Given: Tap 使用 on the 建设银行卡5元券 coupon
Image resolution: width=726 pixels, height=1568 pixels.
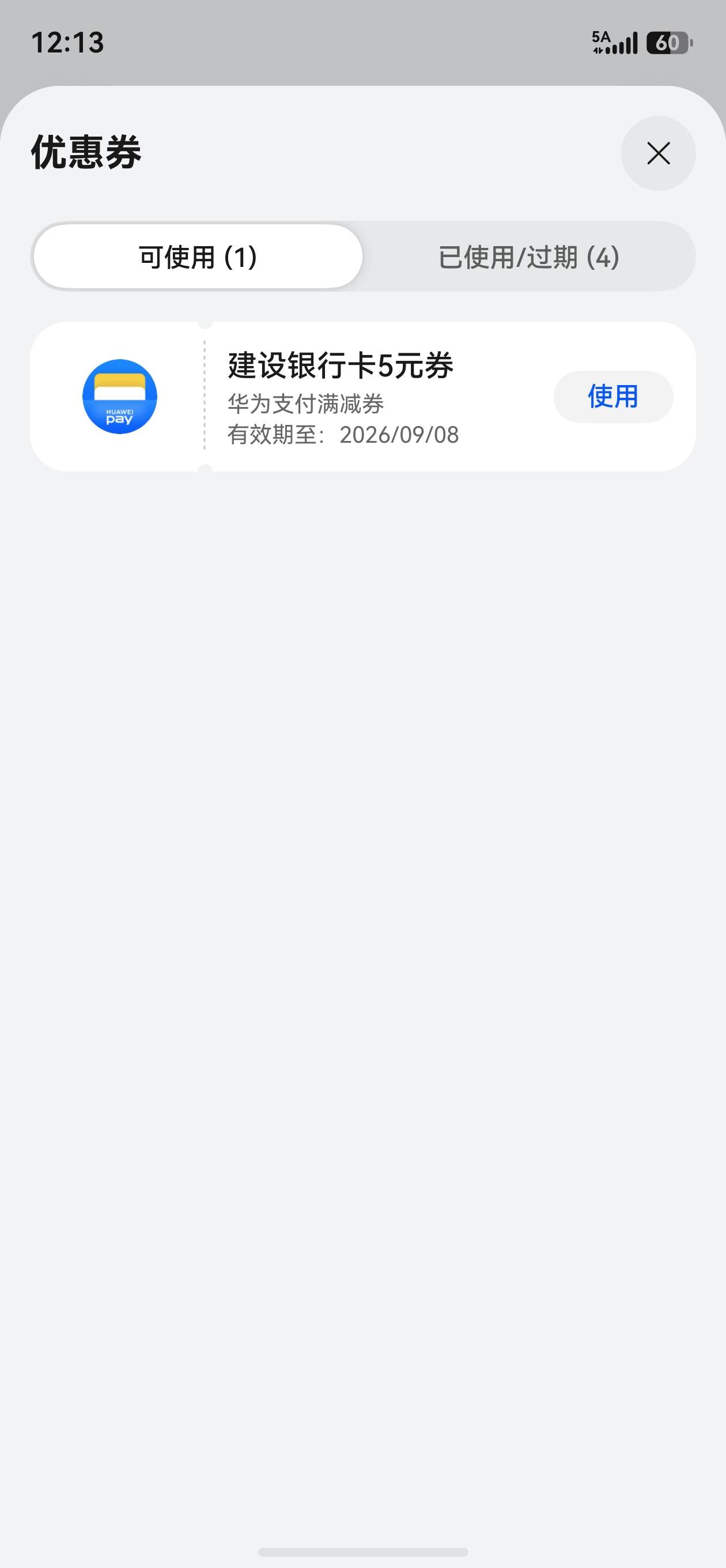Looking at the screenshot, I should (613, 397).
